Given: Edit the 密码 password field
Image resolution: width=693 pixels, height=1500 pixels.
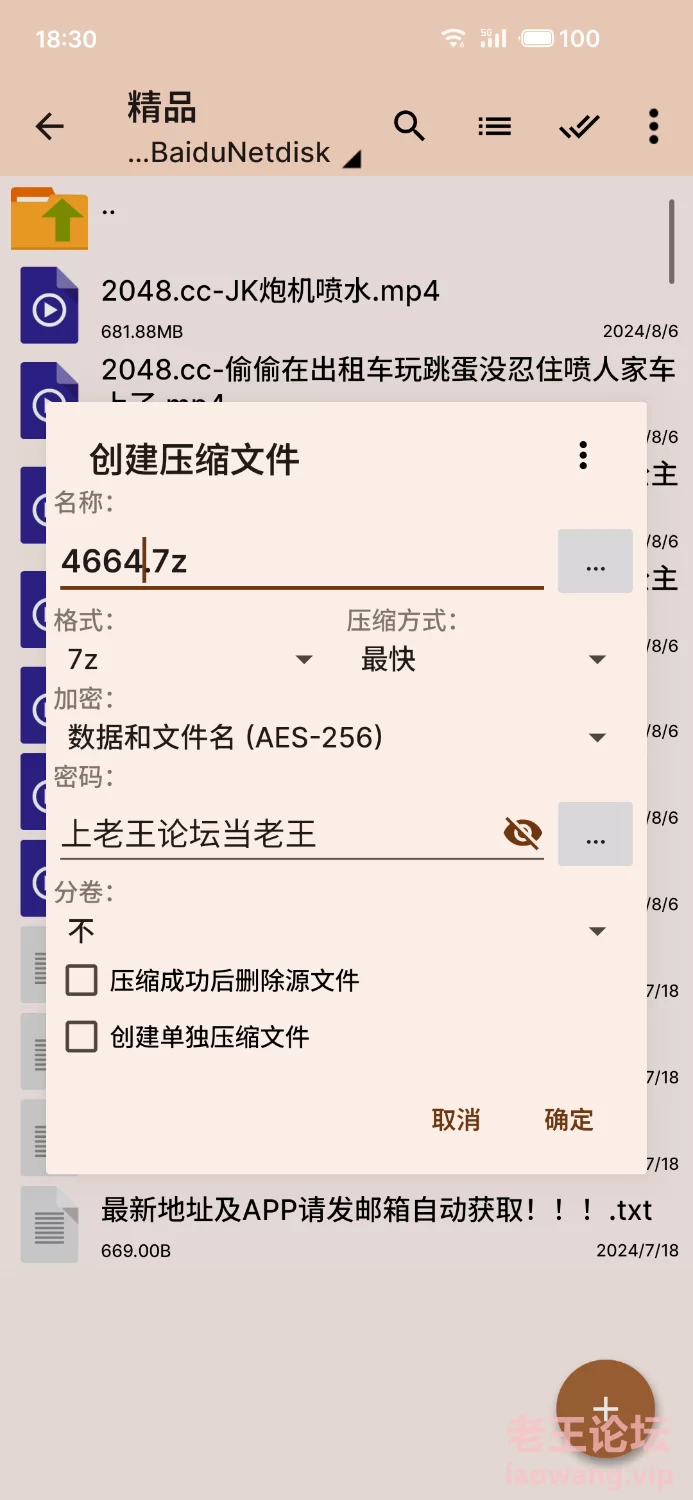Looking at the screenshot, I should point(280,833).
